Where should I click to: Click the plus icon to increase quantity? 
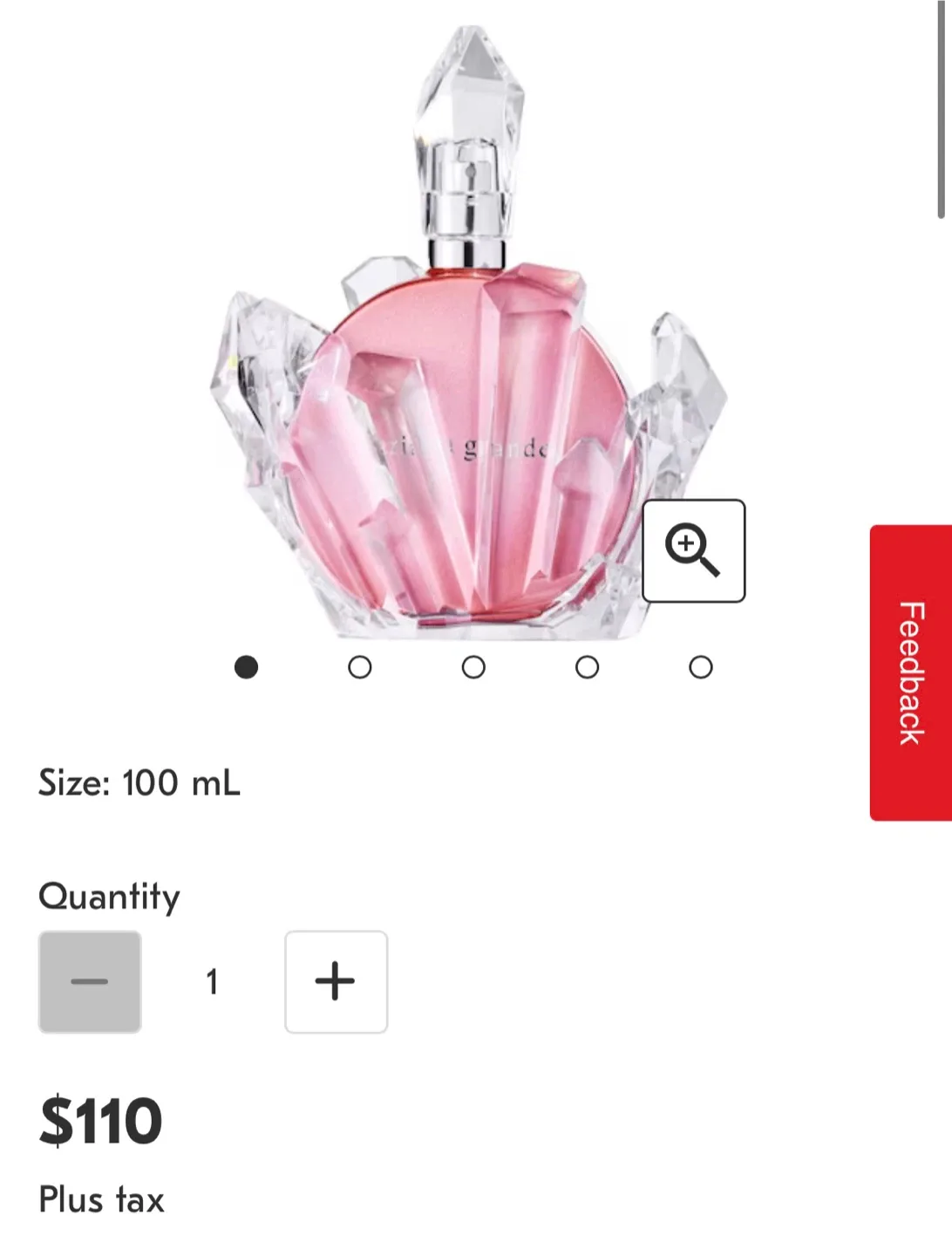[x=337, y=981]
